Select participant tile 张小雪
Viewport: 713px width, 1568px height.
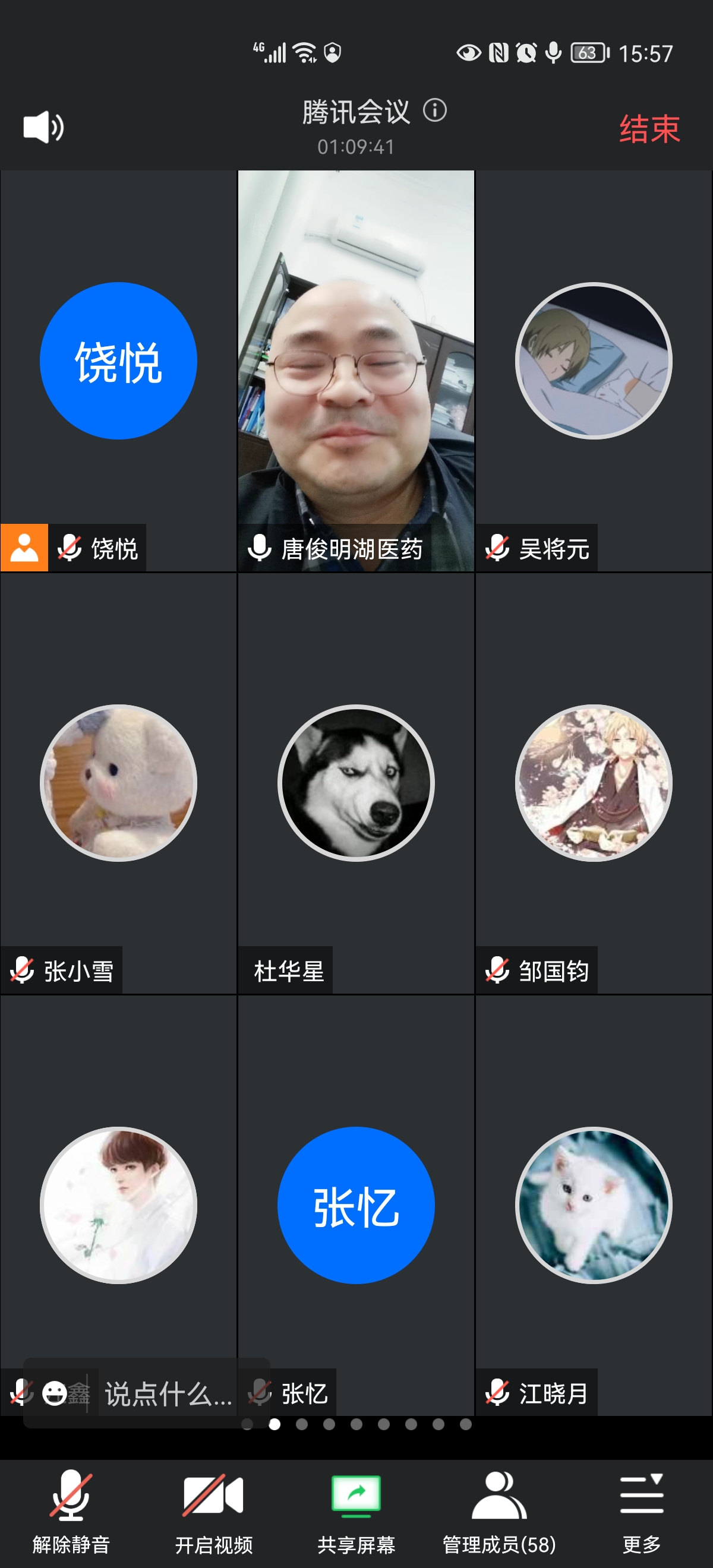[118, 783]
